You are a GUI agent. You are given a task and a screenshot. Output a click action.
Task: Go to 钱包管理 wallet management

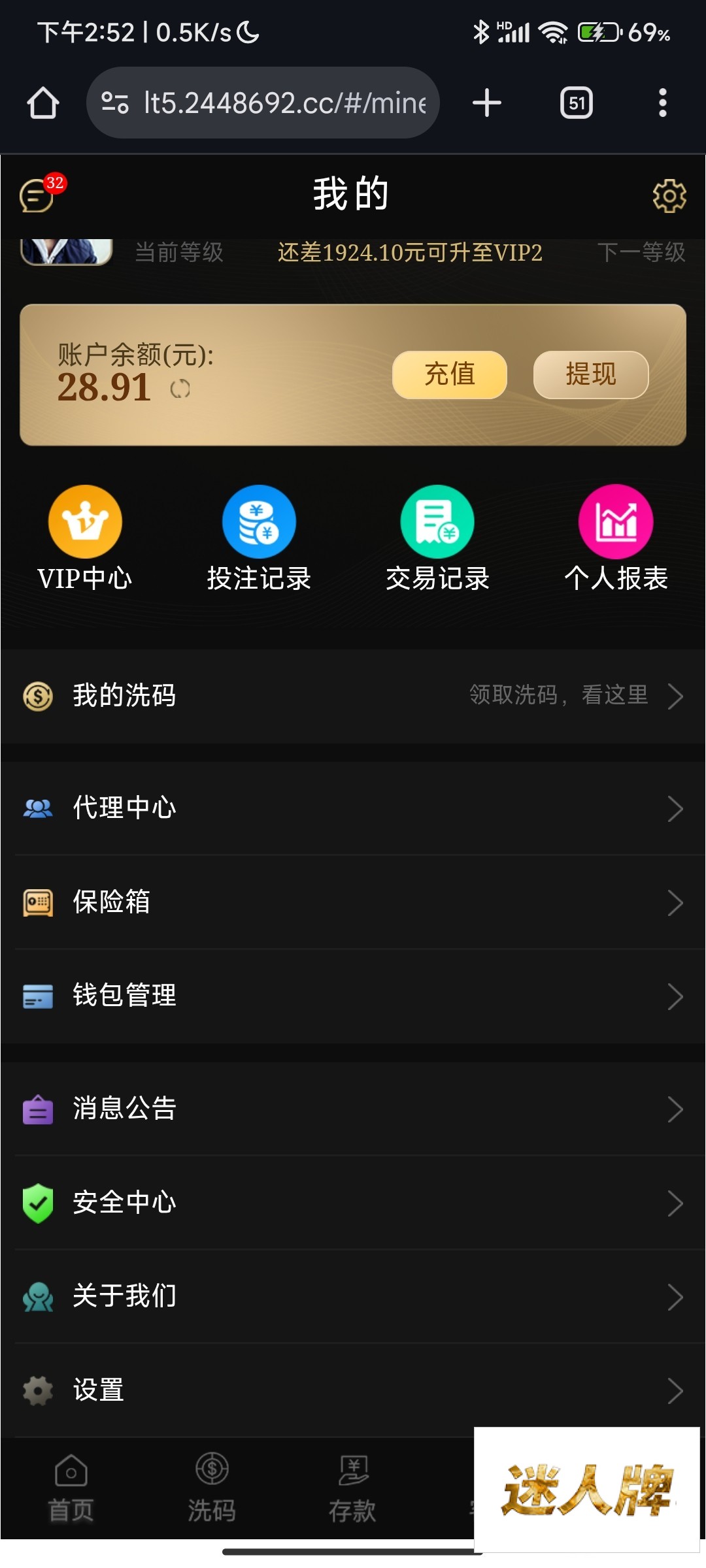353,996
